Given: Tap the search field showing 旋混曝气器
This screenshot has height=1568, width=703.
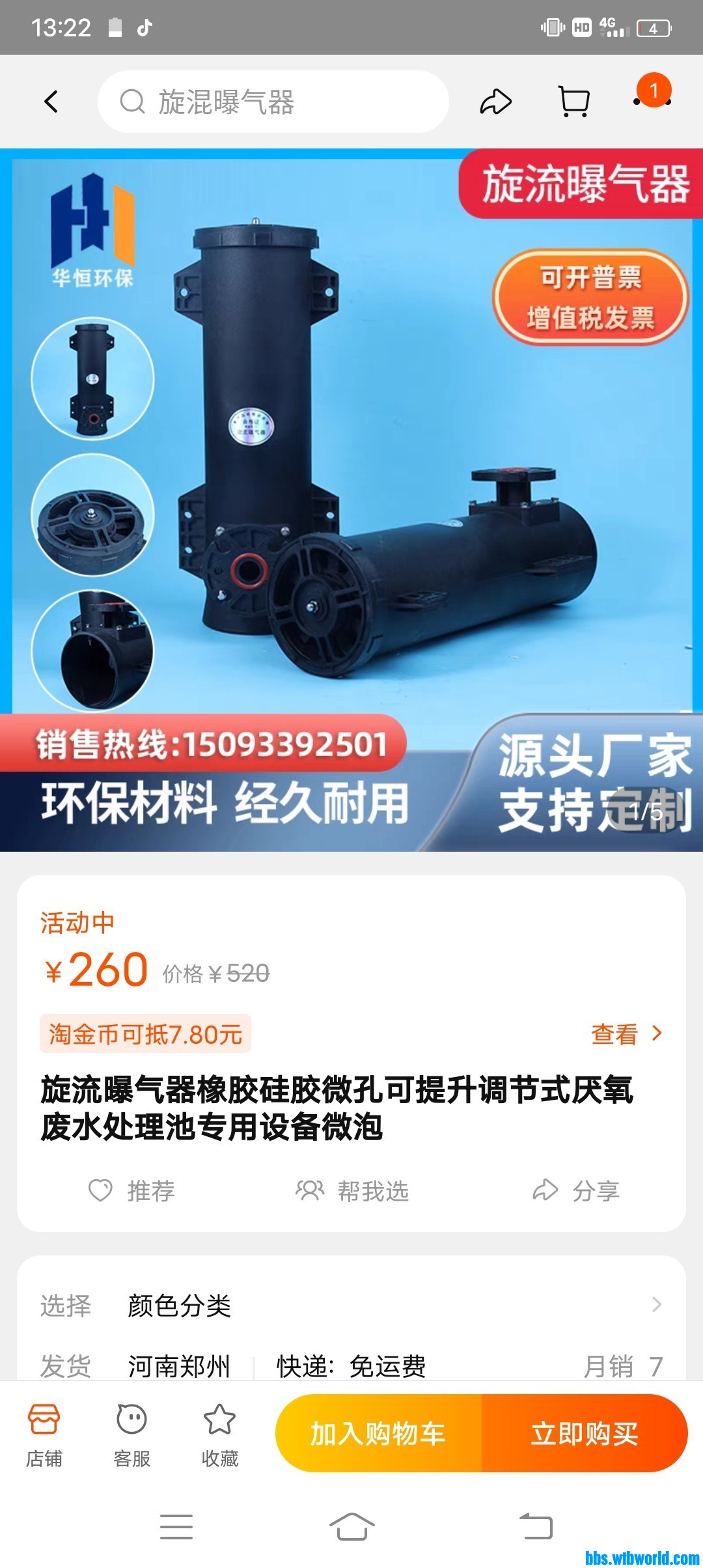Looking at the screenshot, I should click(x=273, y=102).
